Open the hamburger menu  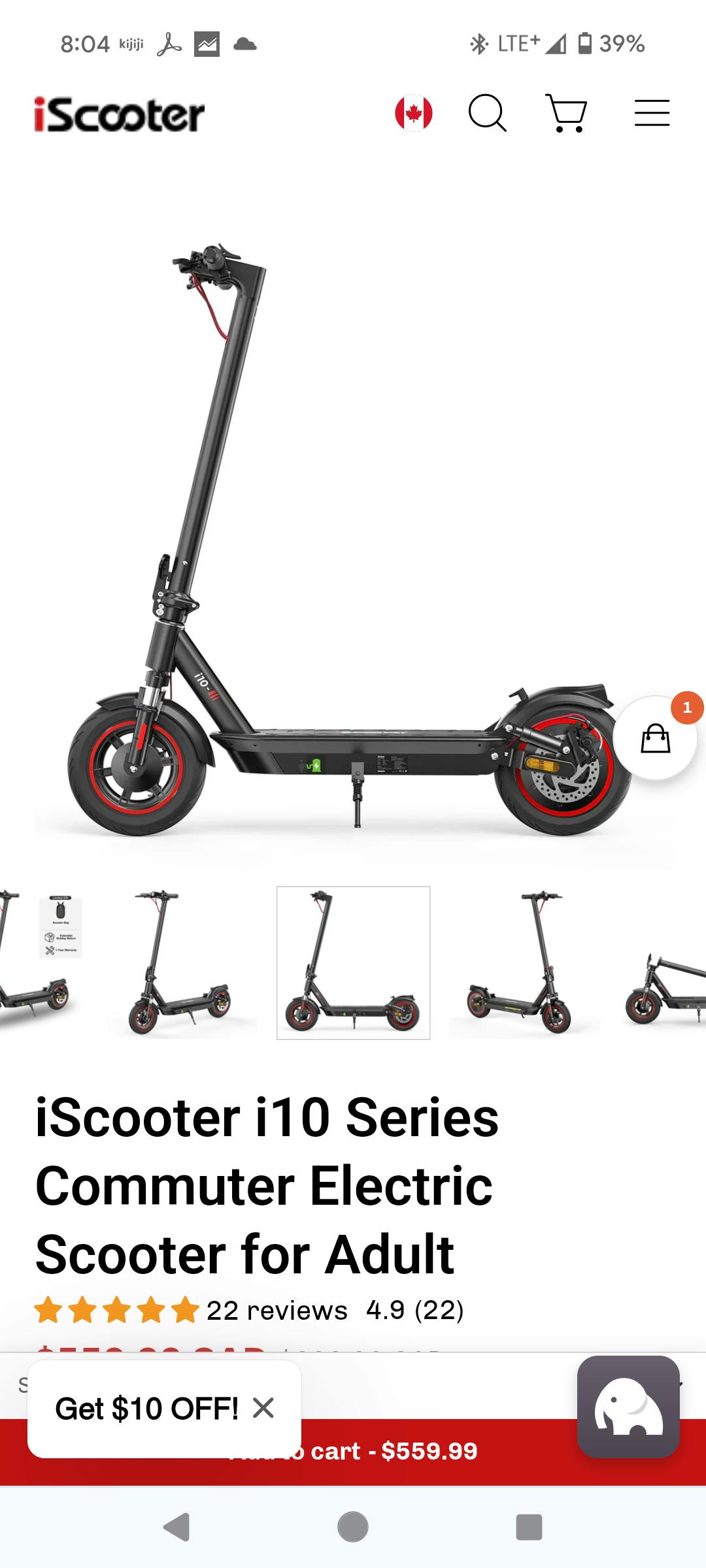[x=652, y=114]
